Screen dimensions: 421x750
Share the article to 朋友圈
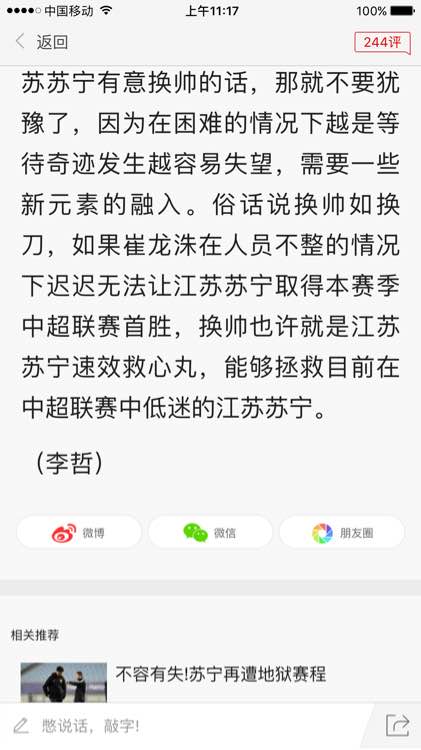(x=342, y=532)
